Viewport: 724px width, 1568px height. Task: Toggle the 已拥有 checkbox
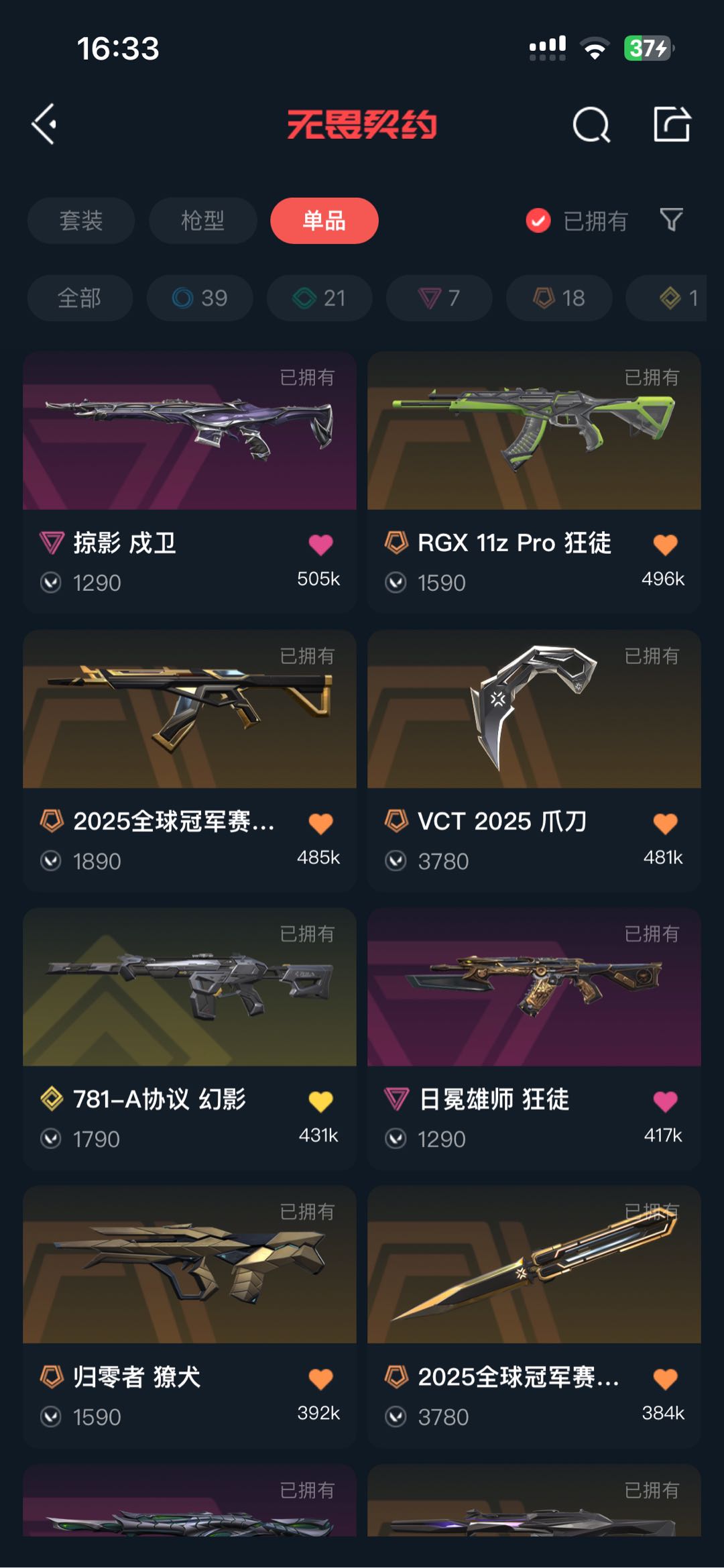[538, 221]
